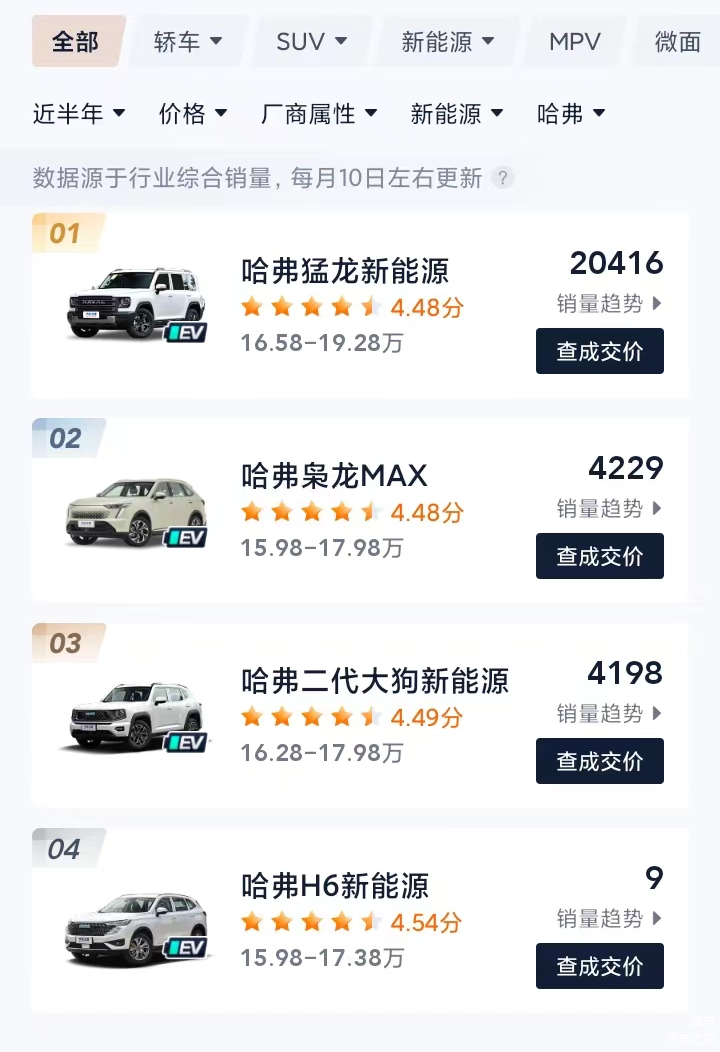
Task: Check 查成交价 for 哈弗枭龙MAX
Action: pos(600,556)
